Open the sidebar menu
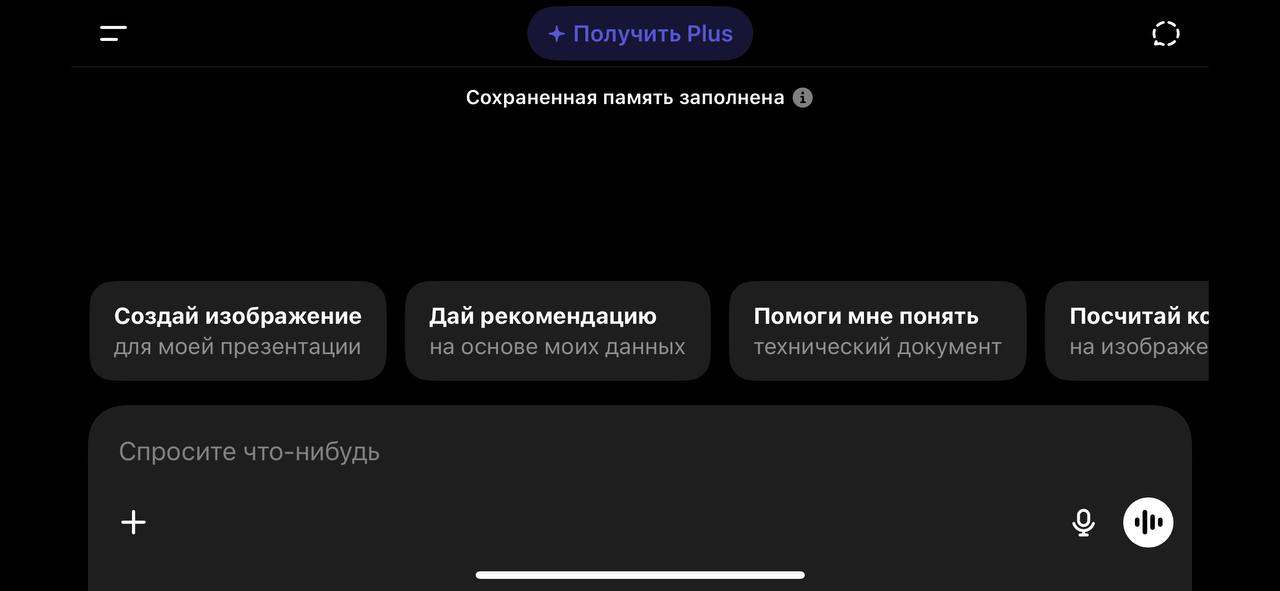 [x=113, y=34]
